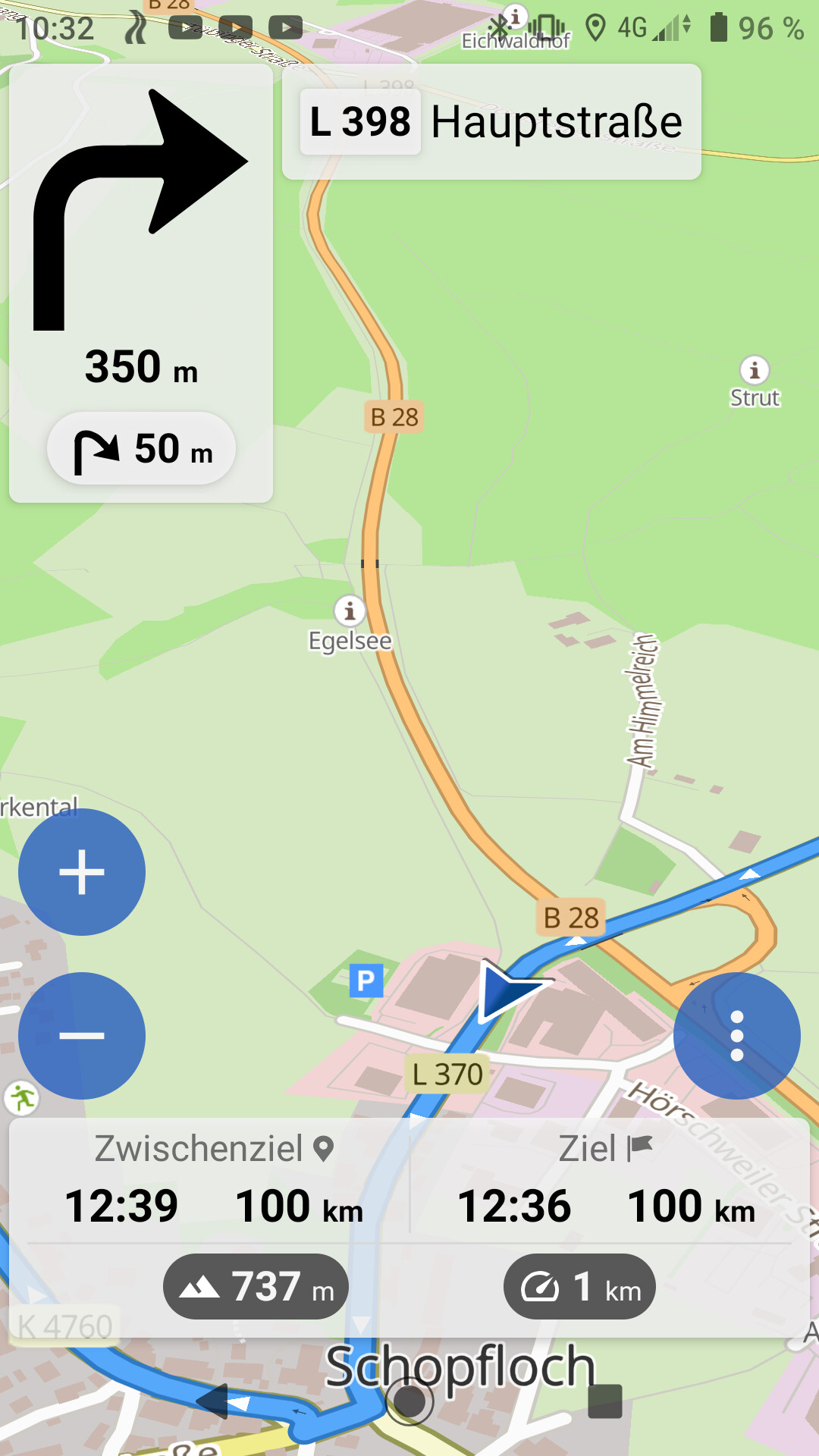Tap the system back button
The image size is (819, 1456).
(x=212, y=1401)
